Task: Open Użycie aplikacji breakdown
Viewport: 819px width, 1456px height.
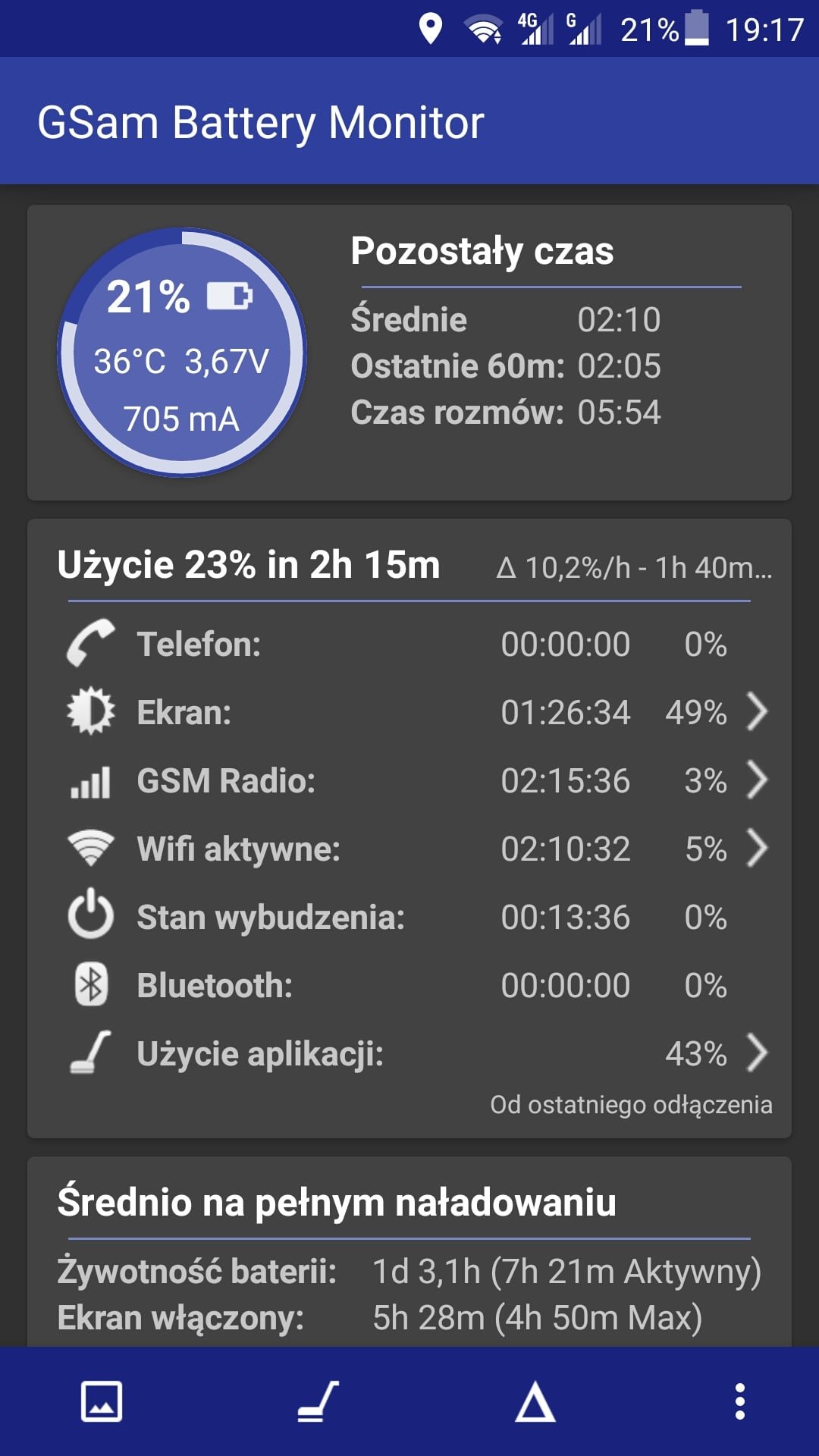Action: pyautogui.click(x=417, y=1053)
